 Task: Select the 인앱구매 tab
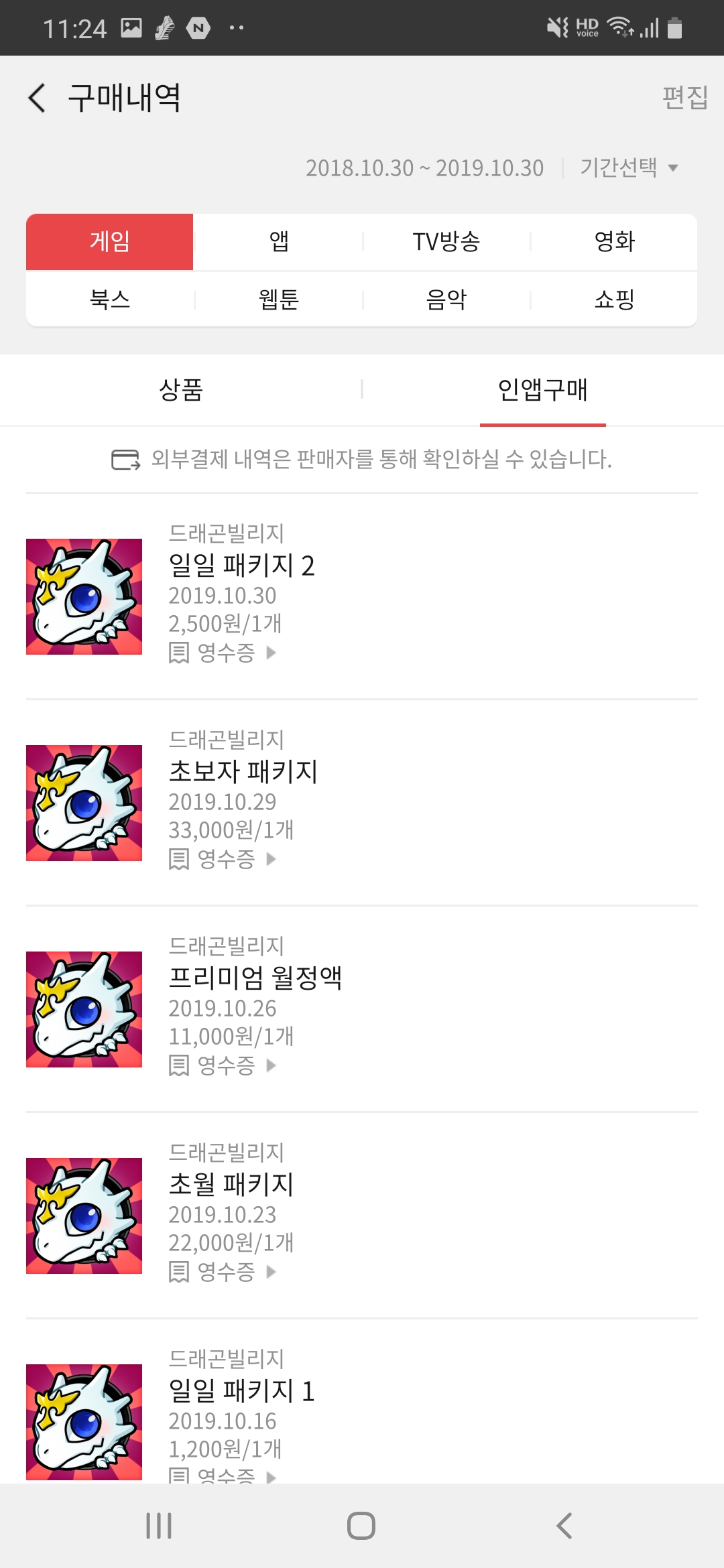tap(542, 390)
